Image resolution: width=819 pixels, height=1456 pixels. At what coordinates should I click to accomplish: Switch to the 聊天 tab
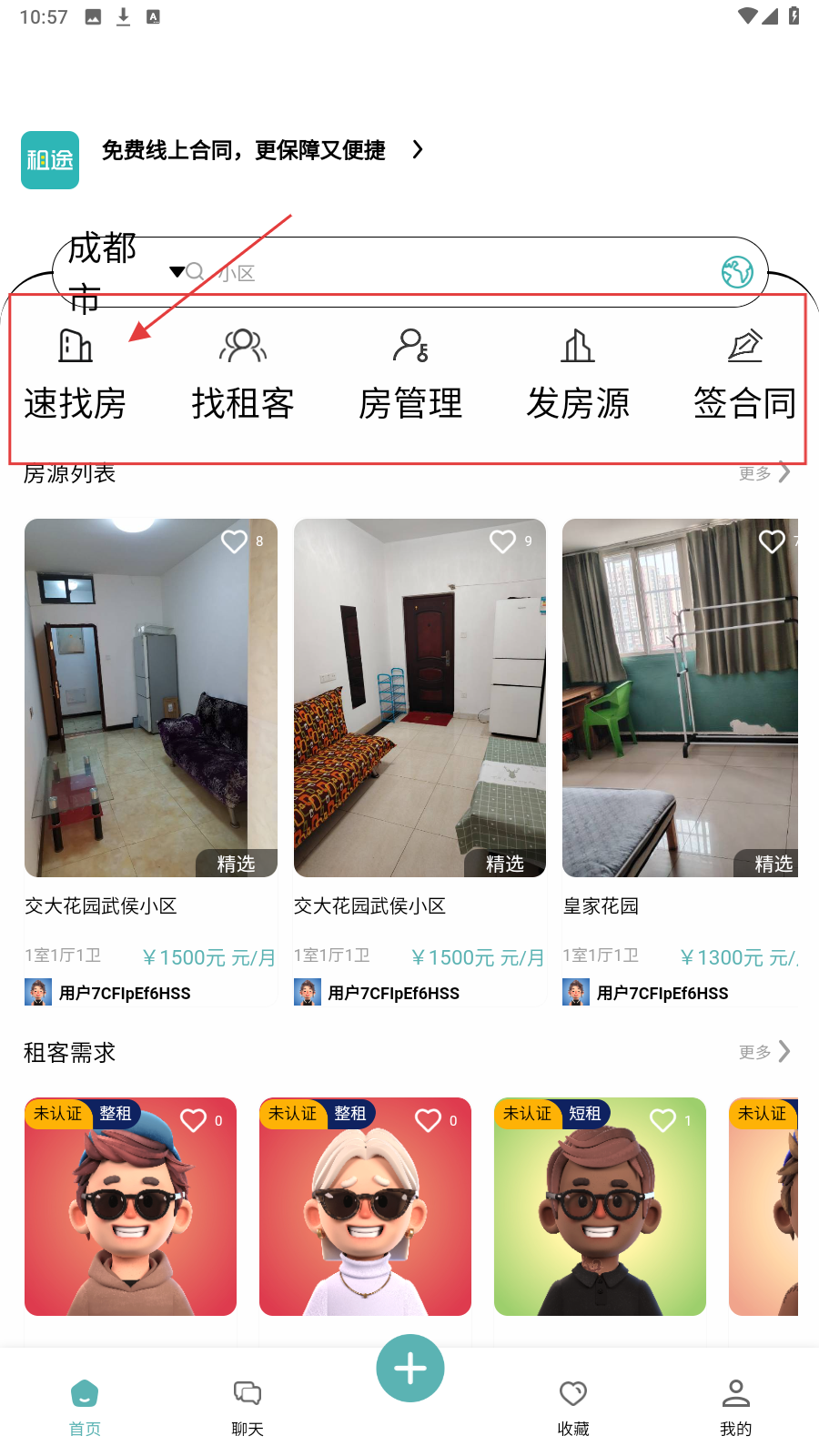(248, 1407)
